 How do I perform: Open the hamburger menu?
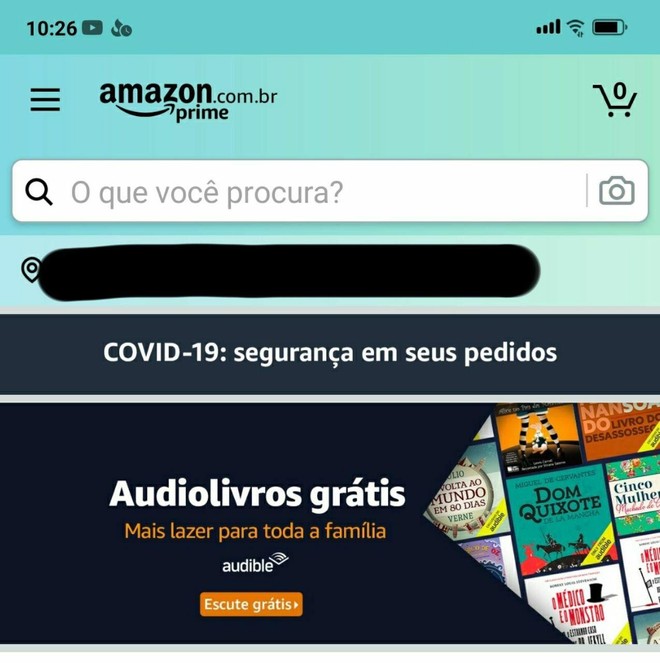click(45, 100)
